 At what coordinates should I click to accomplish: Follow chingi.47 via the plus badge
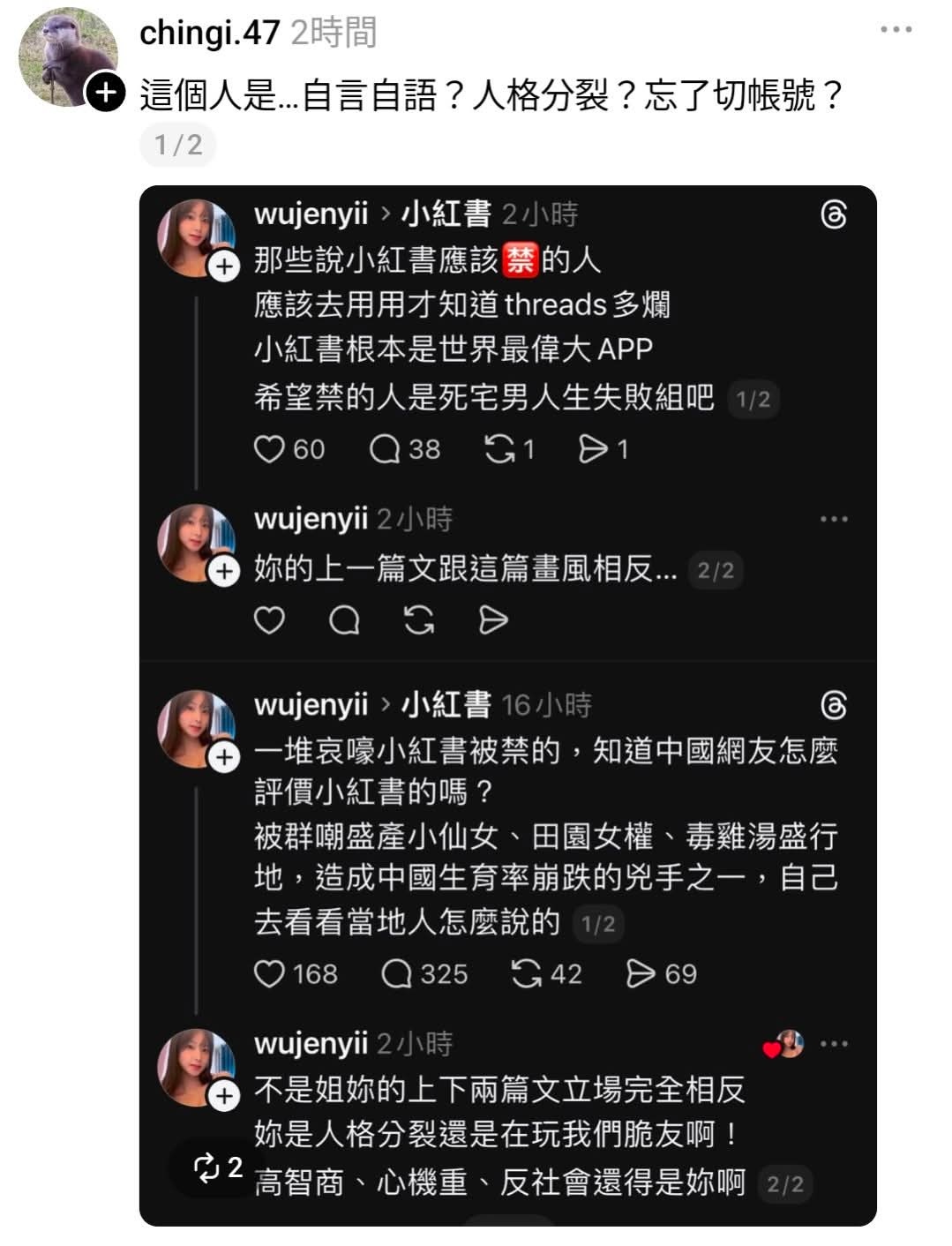pyautogui.click(x=105, y=92)
